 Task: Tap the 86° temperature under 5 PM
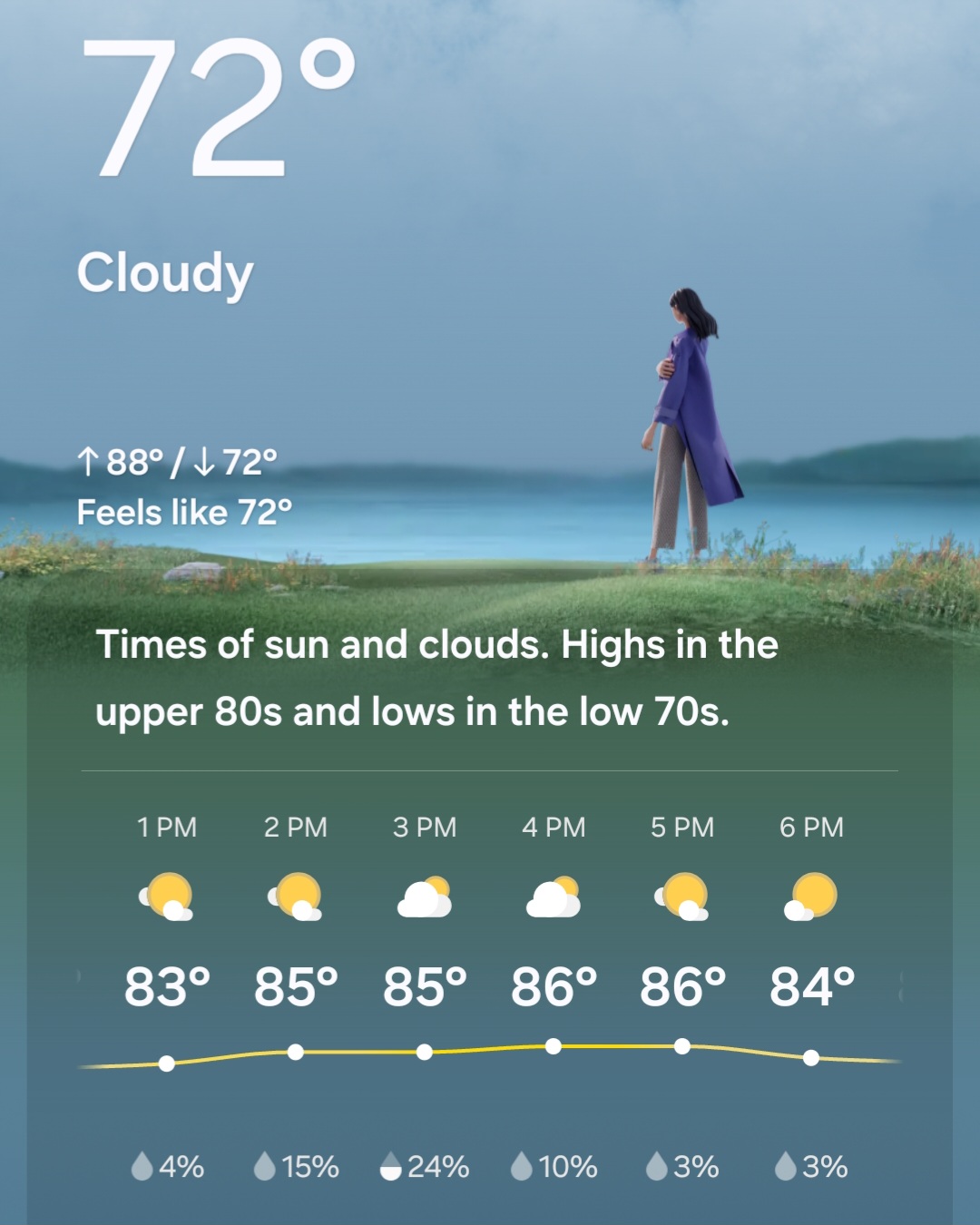click(681, 983)
